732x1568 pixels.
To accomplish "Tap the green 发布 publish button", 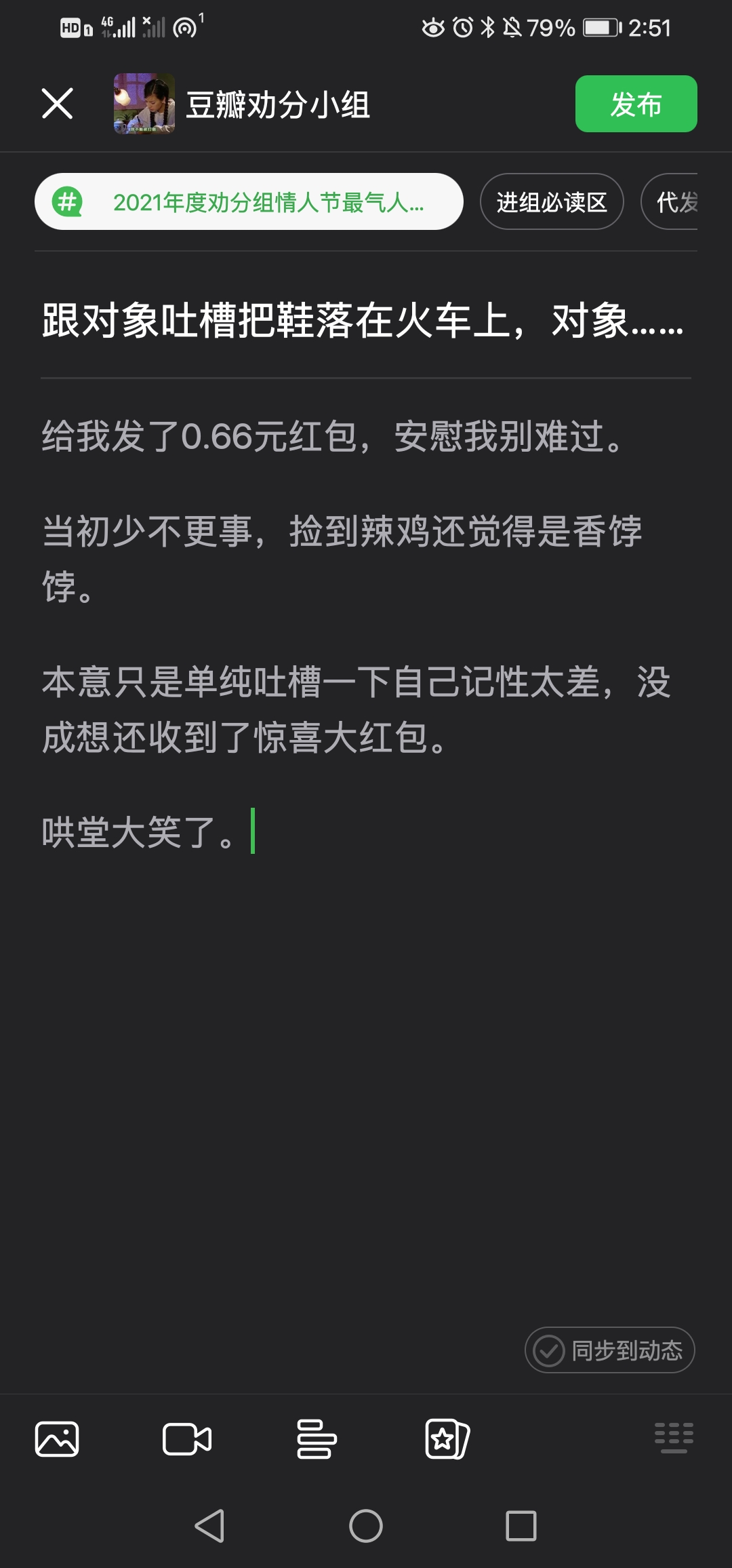I will [636, 104].
